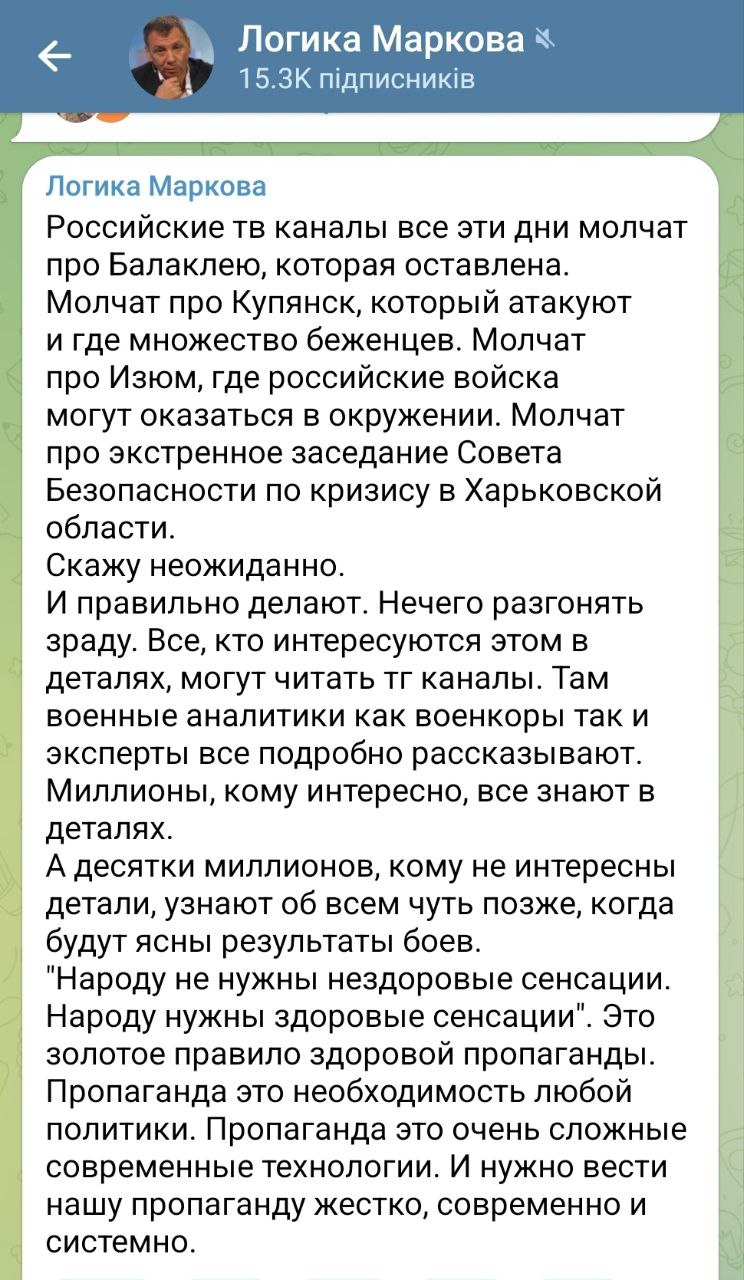Go back using the header arrow
The height and width of the screenshot is (1280, 744).
coord(54,57)
